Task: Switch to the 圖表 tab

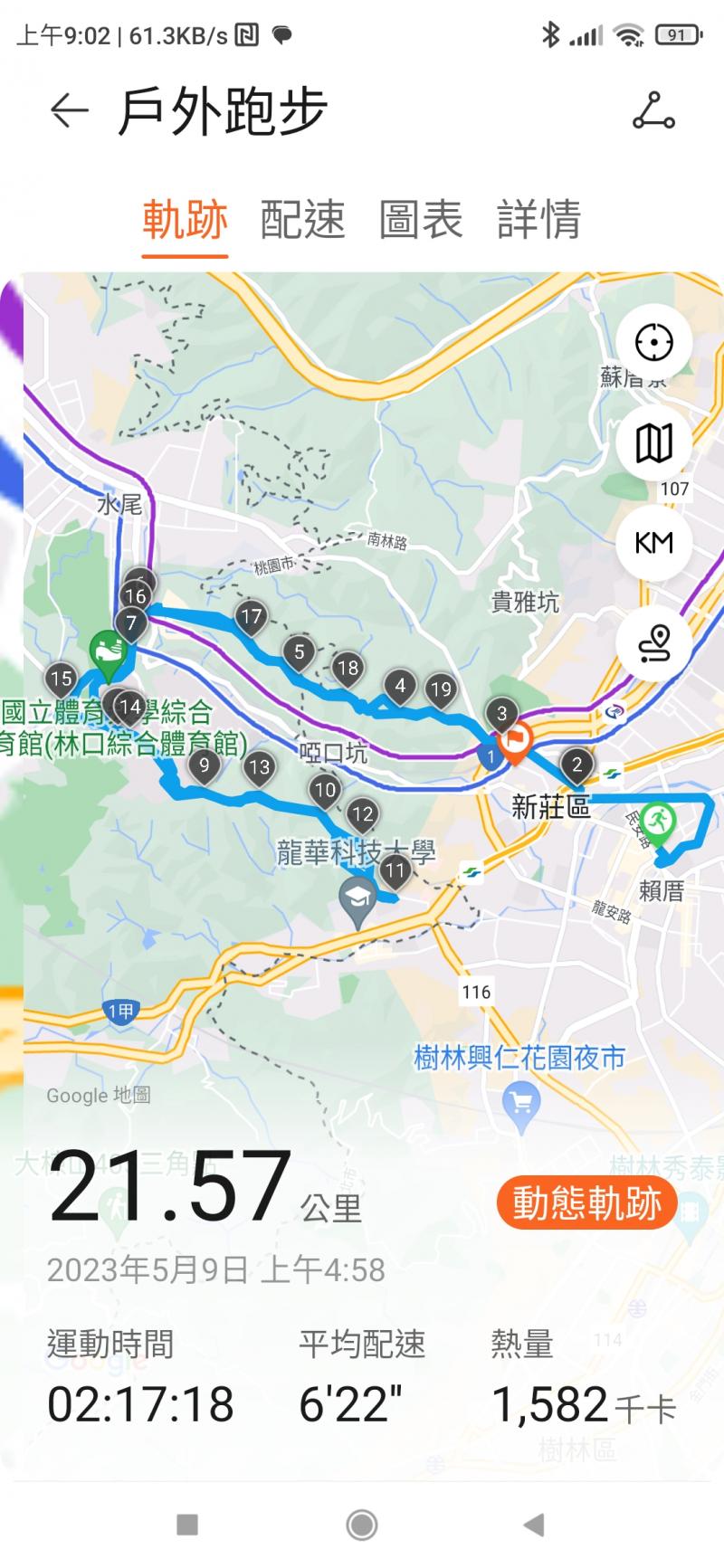Action: pyautogui.click(x=421, y=219)
